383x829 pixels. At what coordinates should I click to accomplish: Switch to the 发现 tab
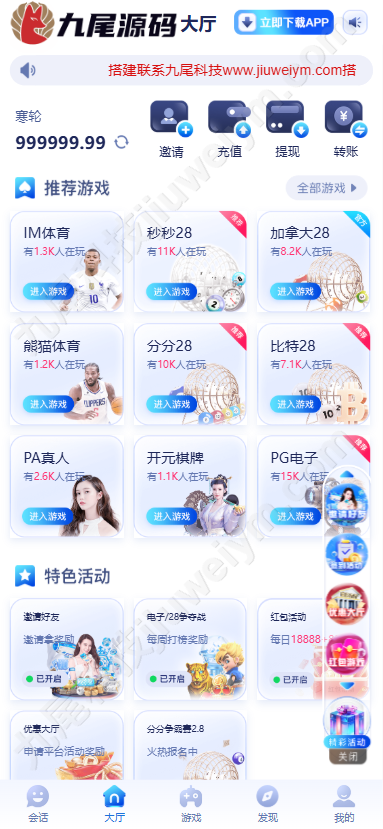(268, 804)
